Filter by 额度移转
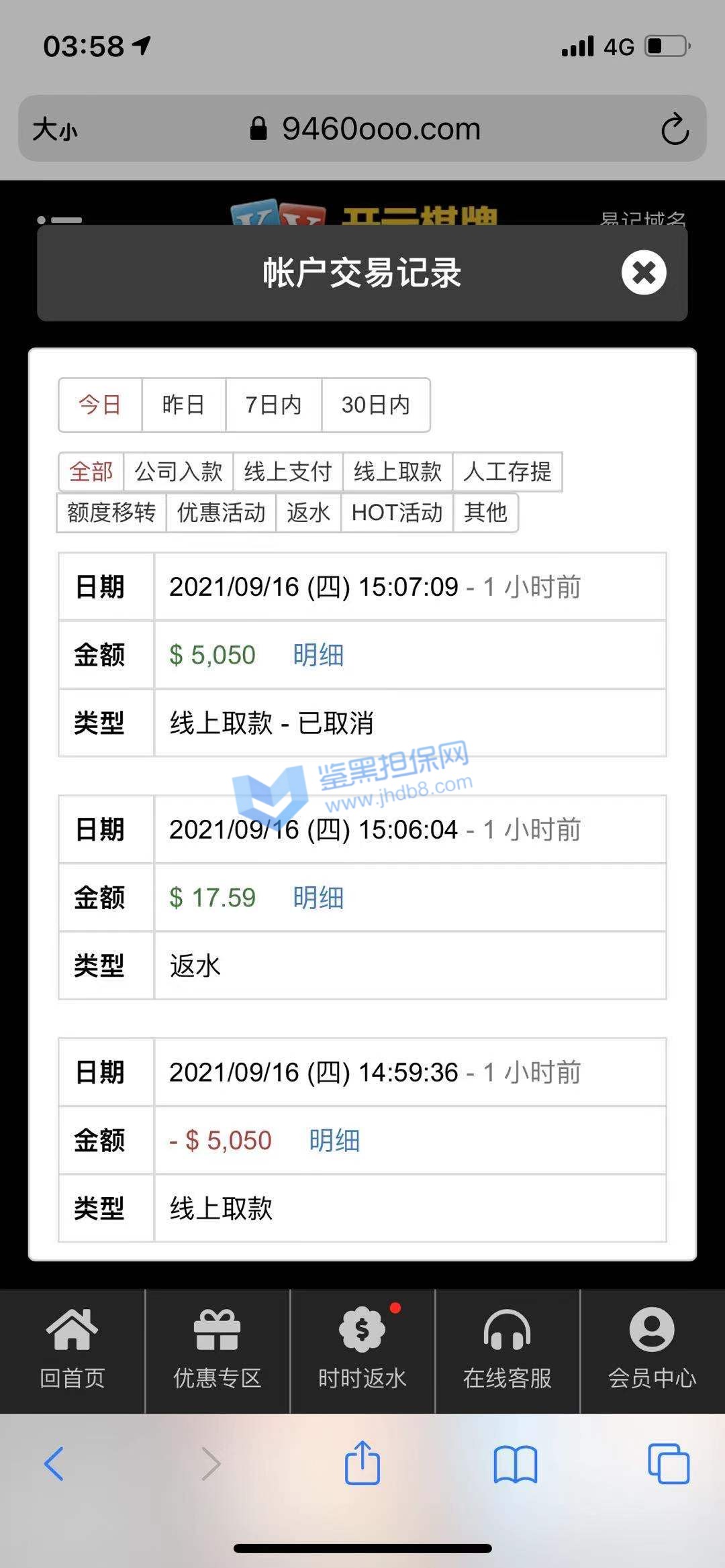Screen dimensions: 725x1568 tap(111, 513)
